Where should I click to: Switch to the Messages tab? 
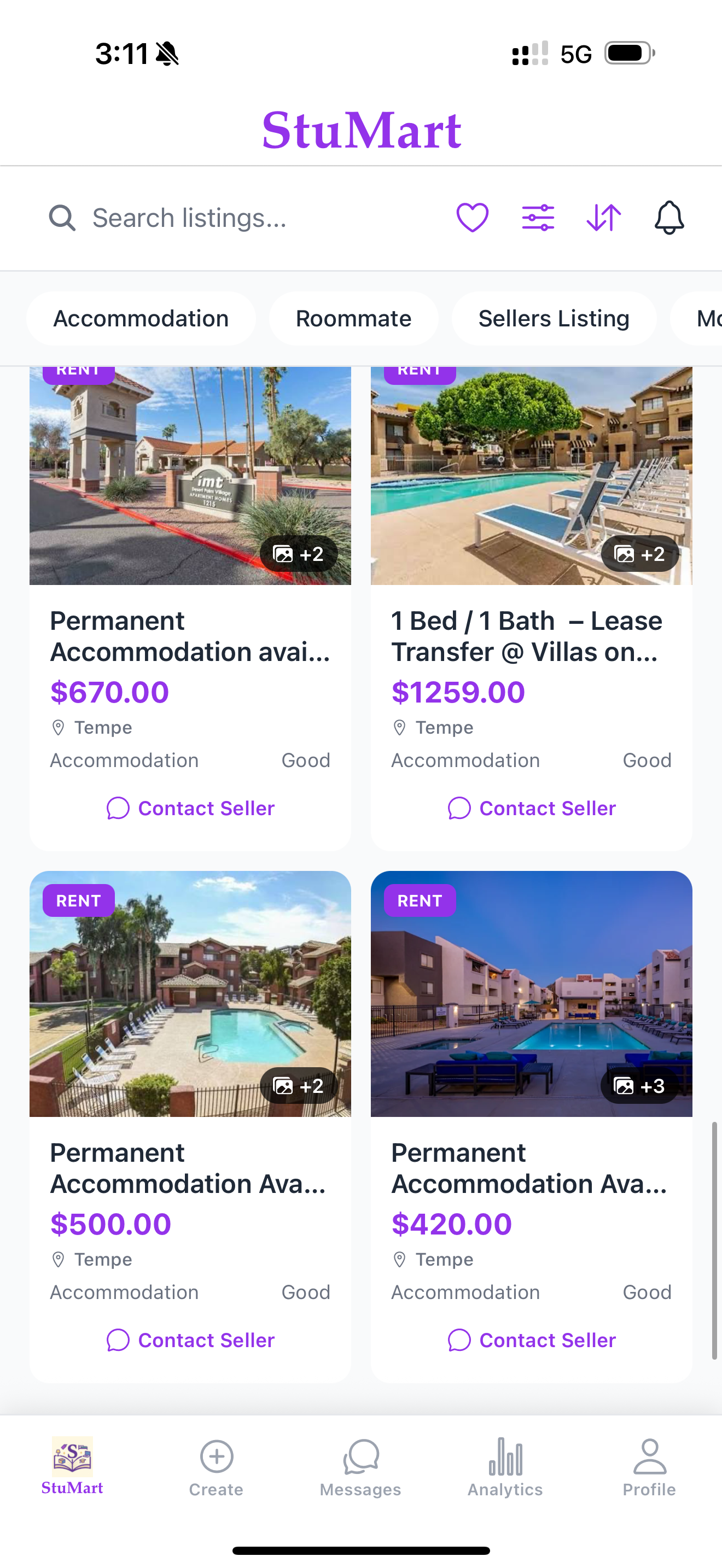(360, 1467)
